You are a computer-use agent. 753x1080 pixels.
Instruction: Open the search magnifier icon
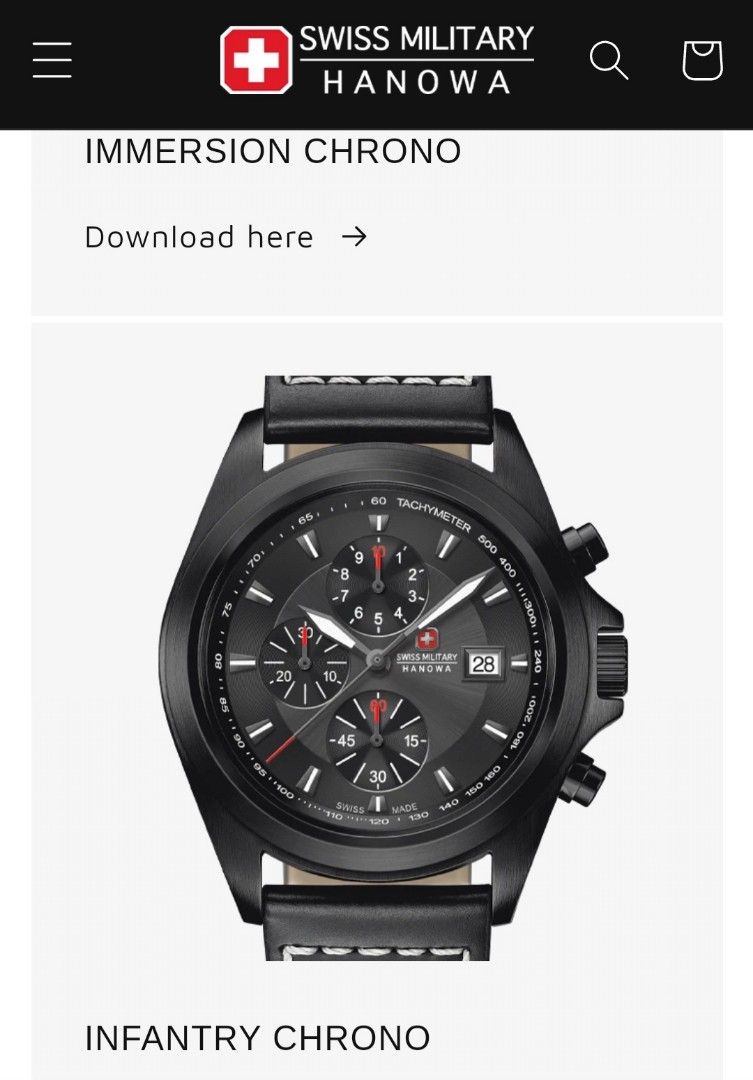(608, 61)
